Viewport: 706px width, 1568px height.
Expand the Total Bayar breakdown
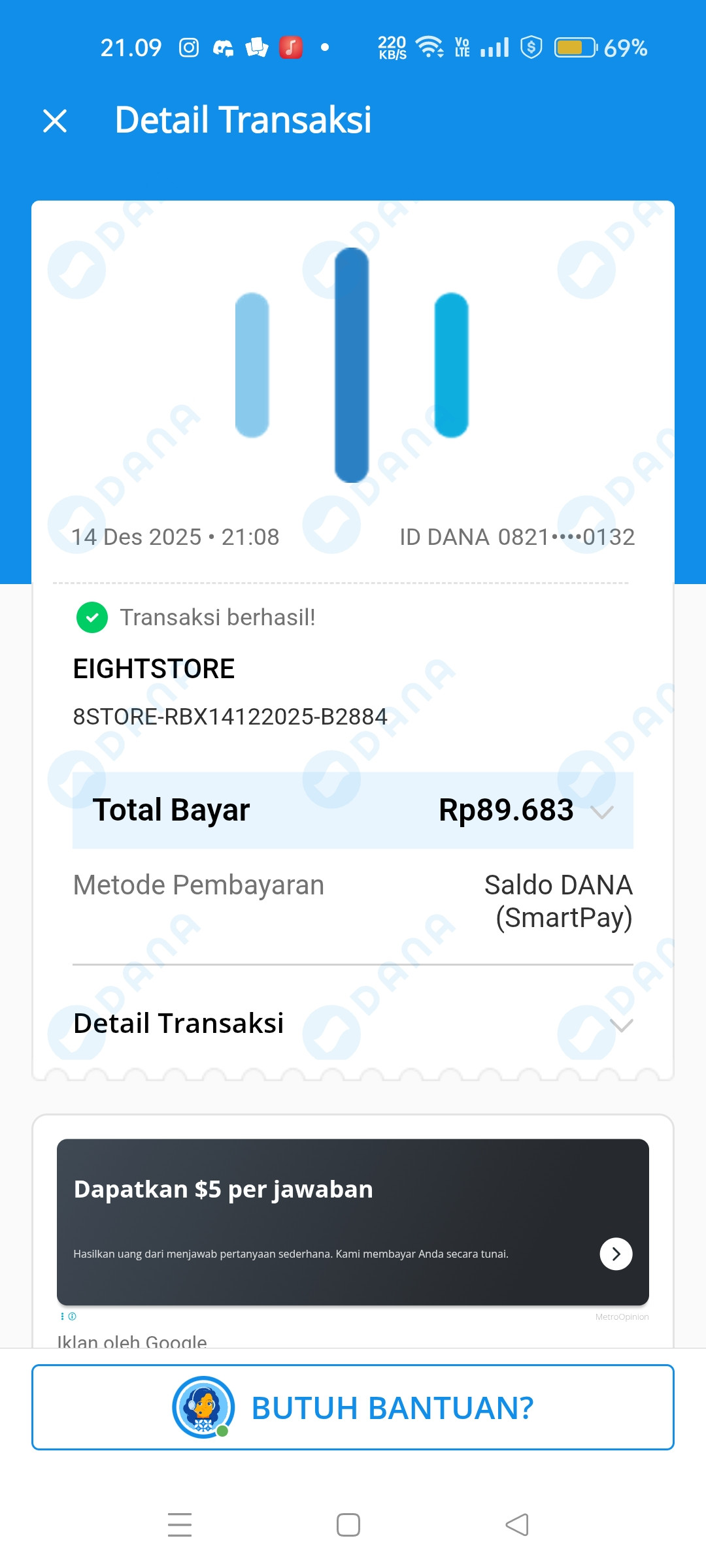pos(601,811)
